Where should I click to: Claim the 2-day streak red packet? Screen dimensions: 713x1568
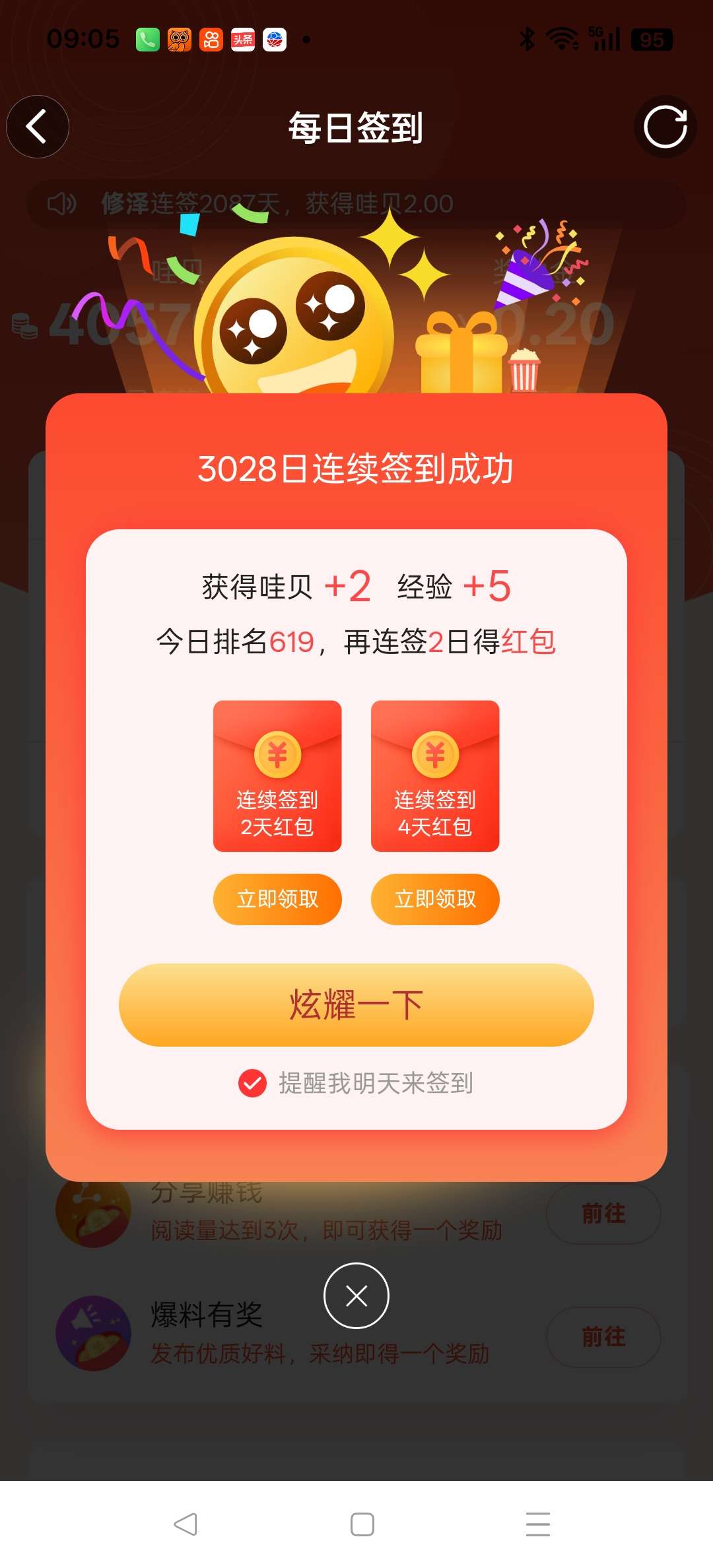point(277,899)
